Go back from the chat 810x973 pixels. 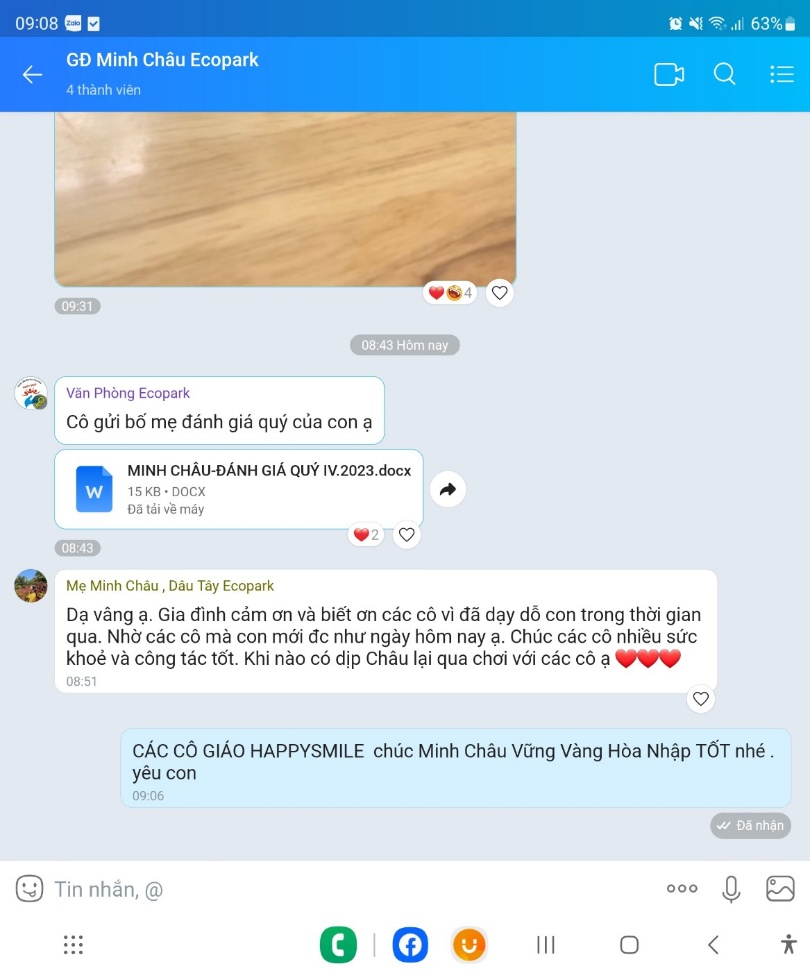point(32,75)
